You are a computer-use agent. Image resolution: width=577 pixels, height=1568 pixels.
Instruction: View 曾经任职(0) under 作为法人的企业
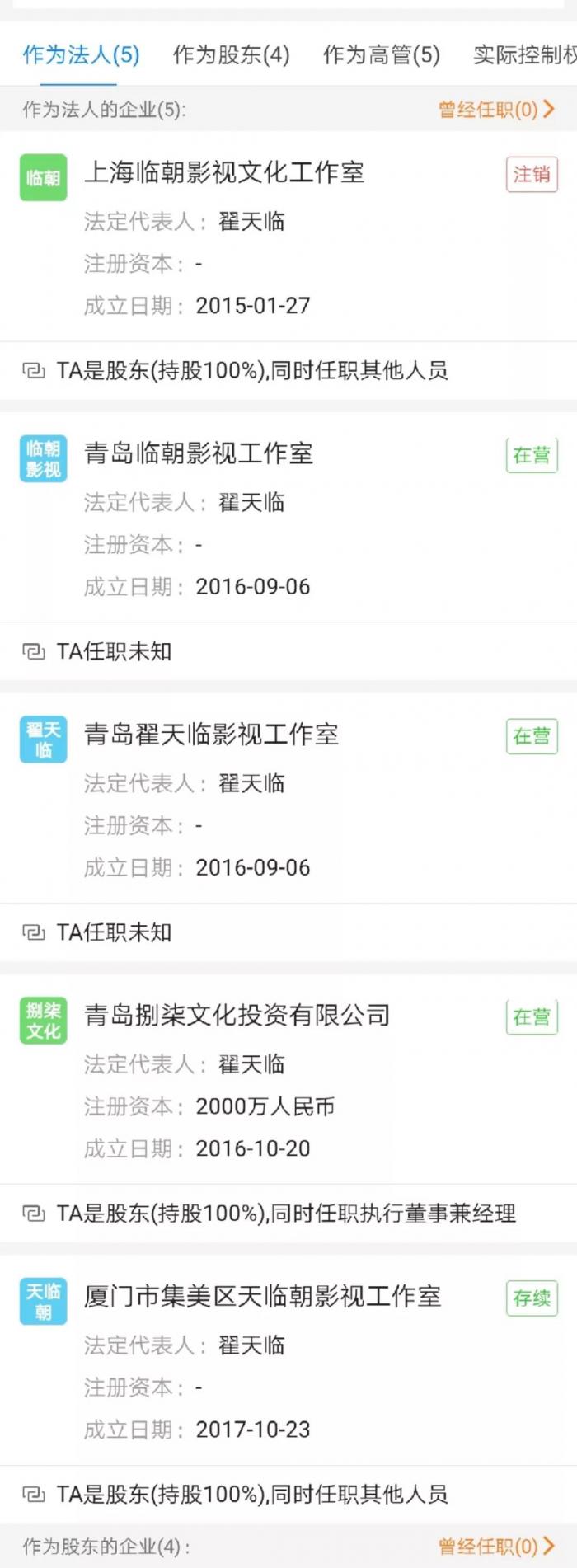point(496,110)
